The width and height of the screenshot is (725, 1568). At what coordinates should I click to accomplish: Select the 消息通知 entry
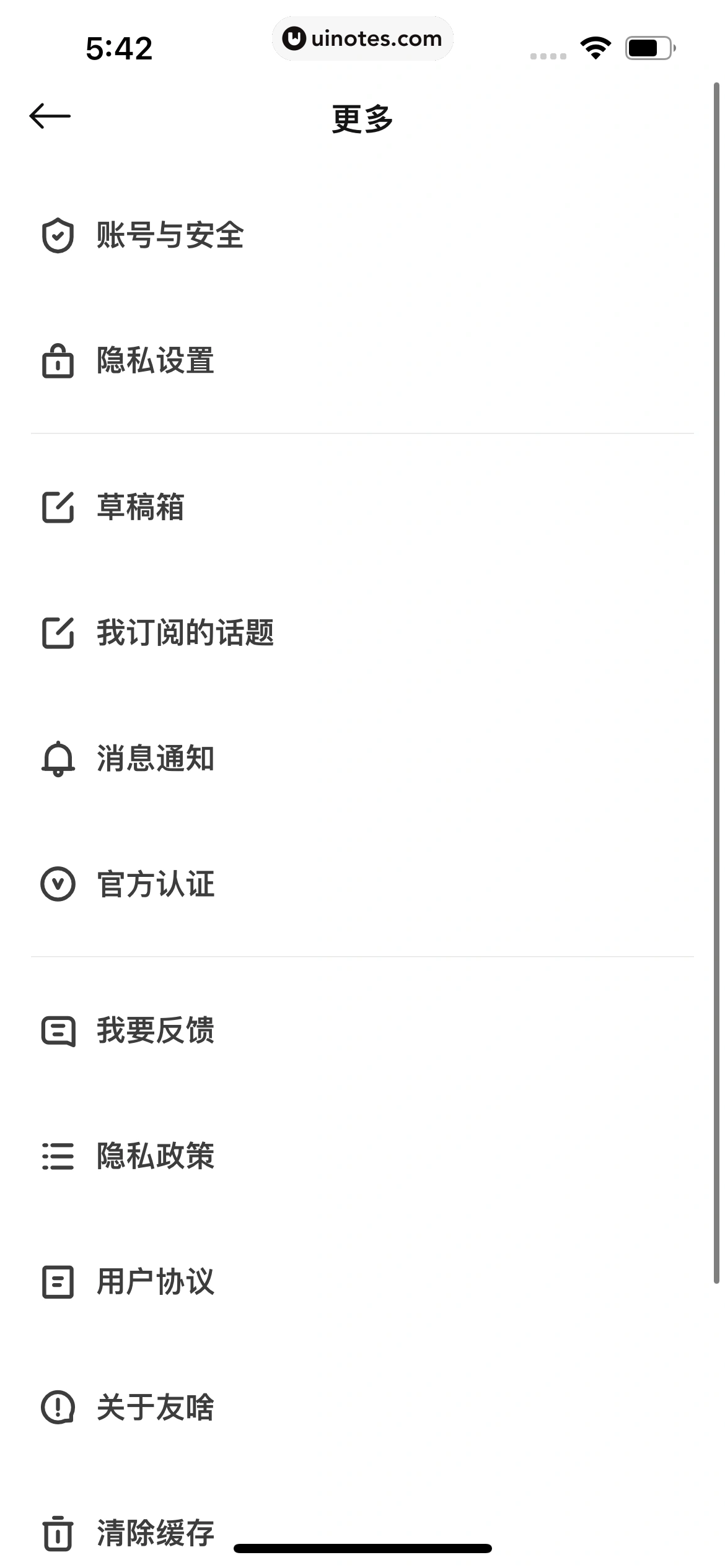pyautogui.click(x=155, y=759)
